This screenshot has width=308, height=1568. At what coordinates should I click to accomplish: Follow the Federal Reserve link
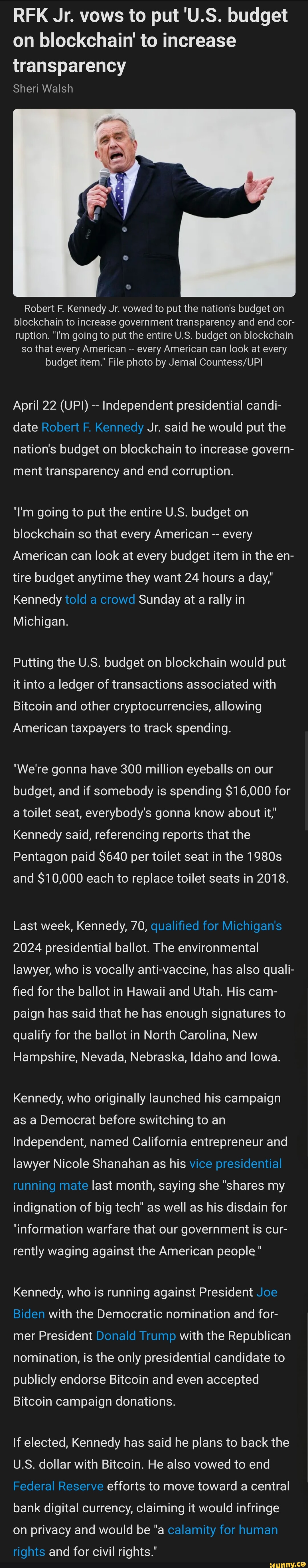tap(58, 1486)
